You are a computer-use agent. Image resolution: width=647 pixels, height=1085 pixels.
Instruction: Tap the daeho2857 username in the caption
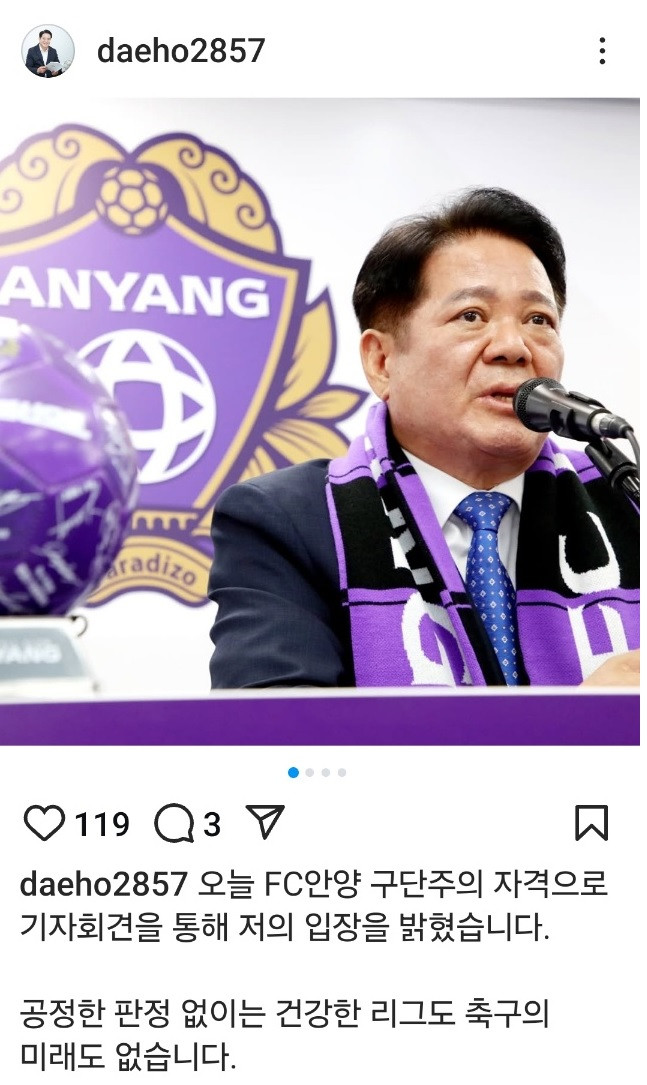point(104,884)
